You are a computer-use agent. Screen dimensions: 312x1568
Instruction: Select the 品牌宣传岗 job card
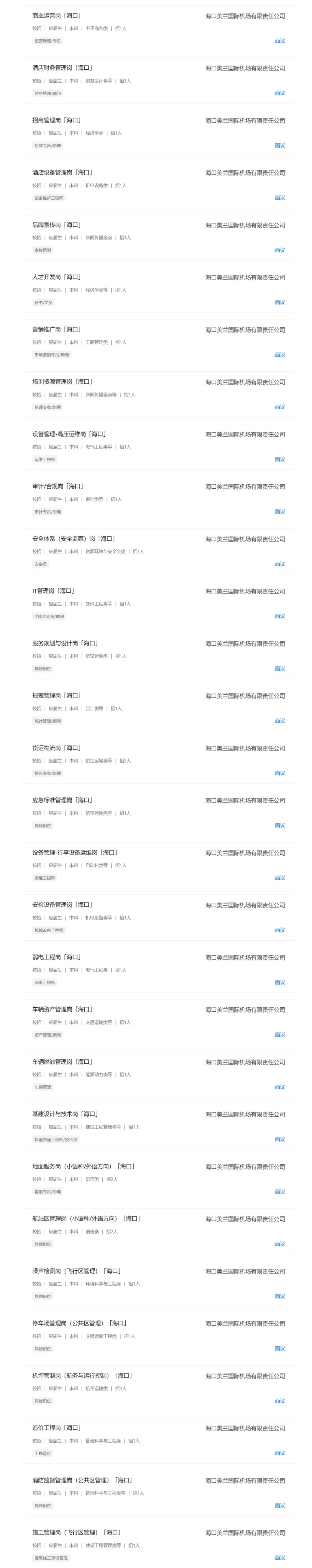pos(57,225)
